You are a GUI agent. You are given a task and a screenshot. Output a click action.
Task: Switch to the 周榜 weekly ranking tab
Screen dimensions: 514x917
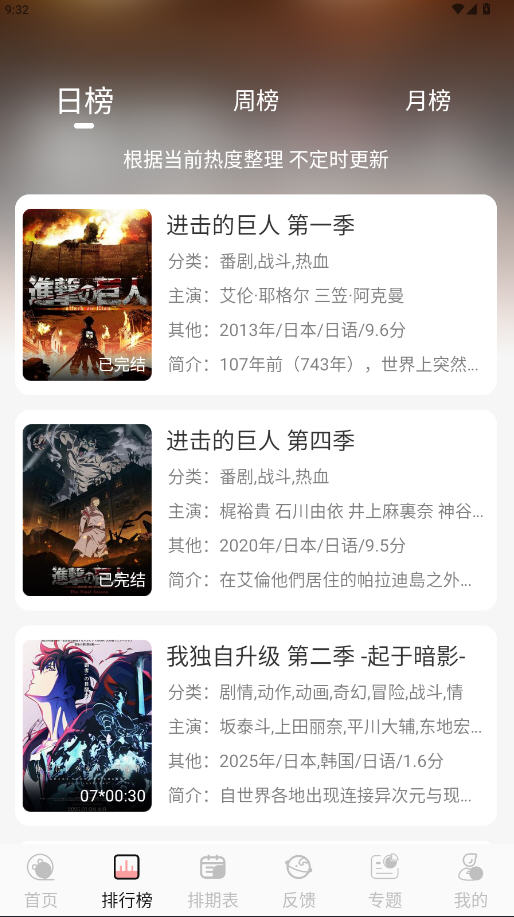point(256,101)
